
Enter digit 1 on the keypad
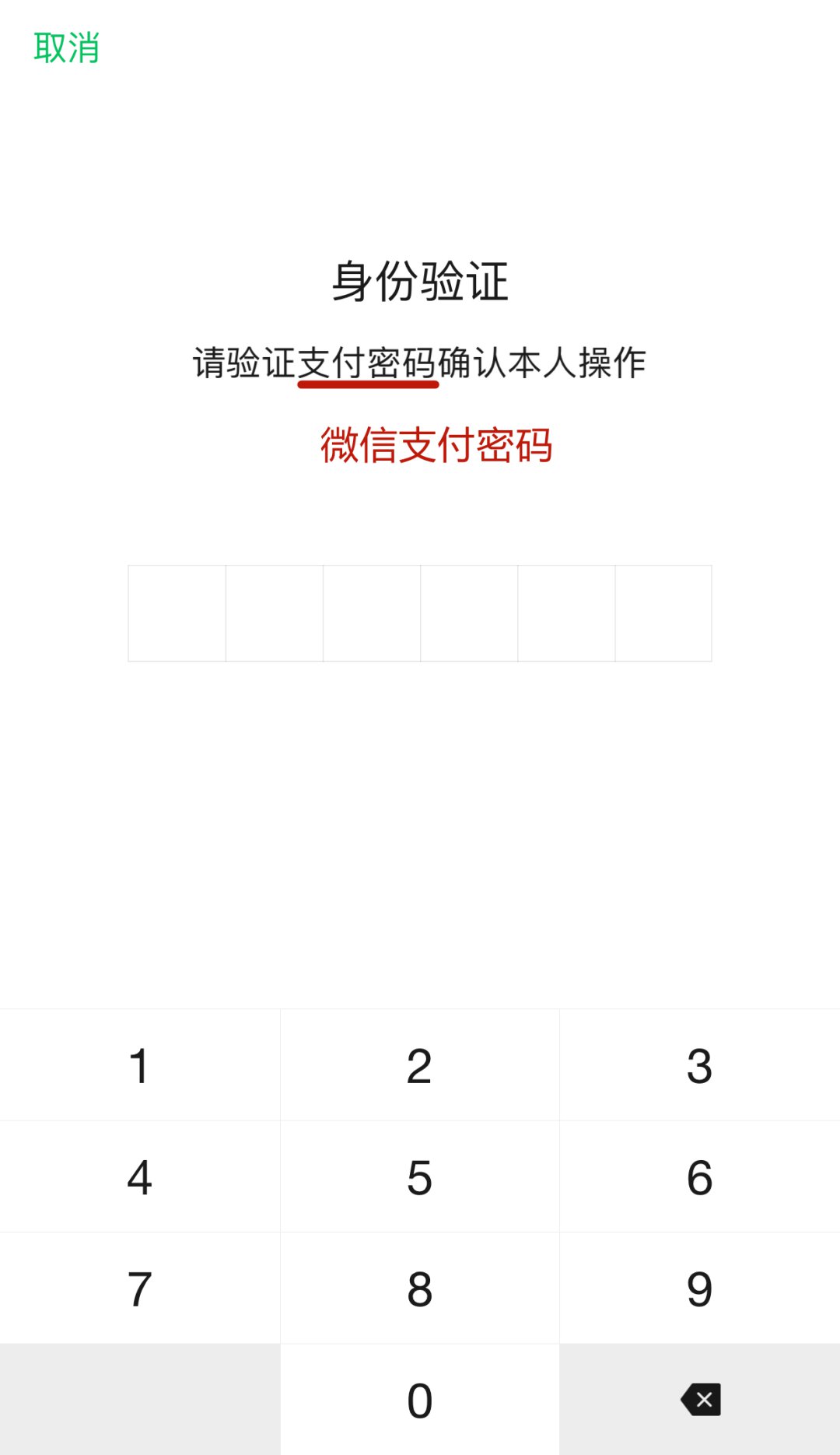point(140,1065)
